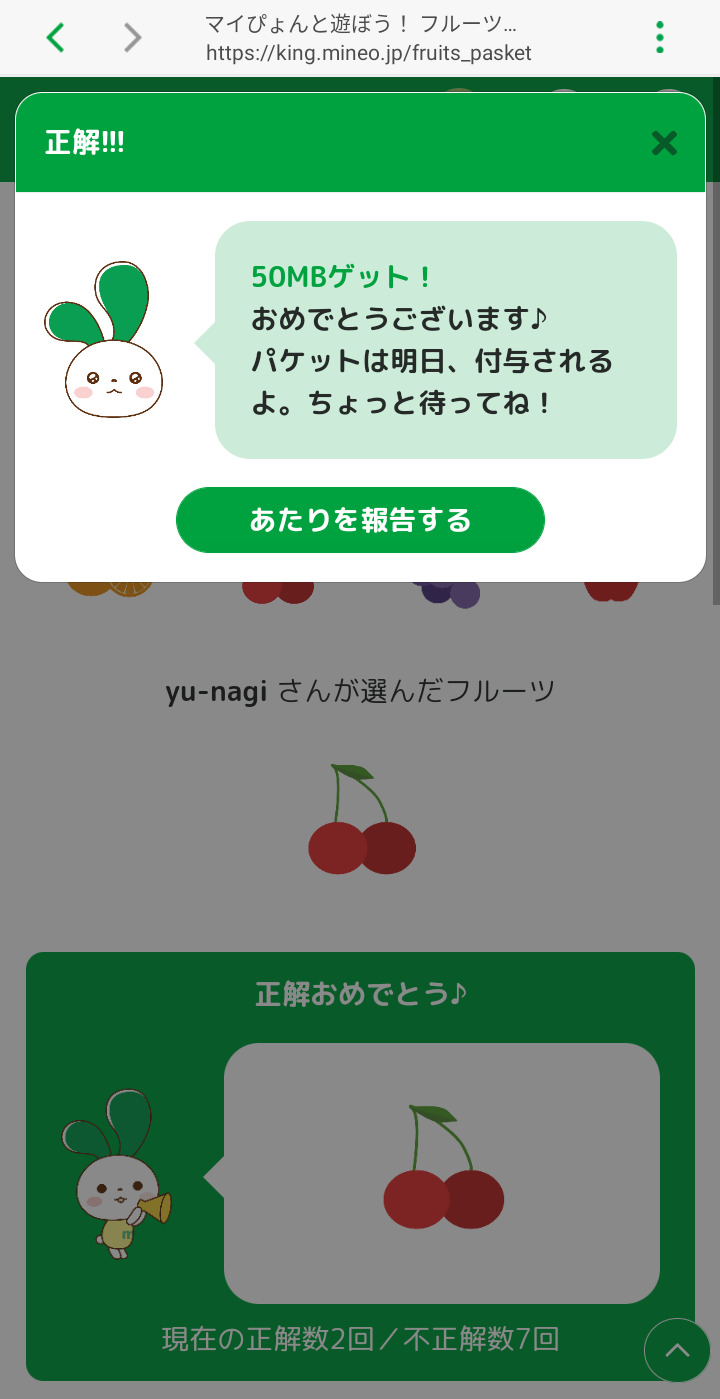Go back to the previous page

pyautogui.click(x=56, y=38)
